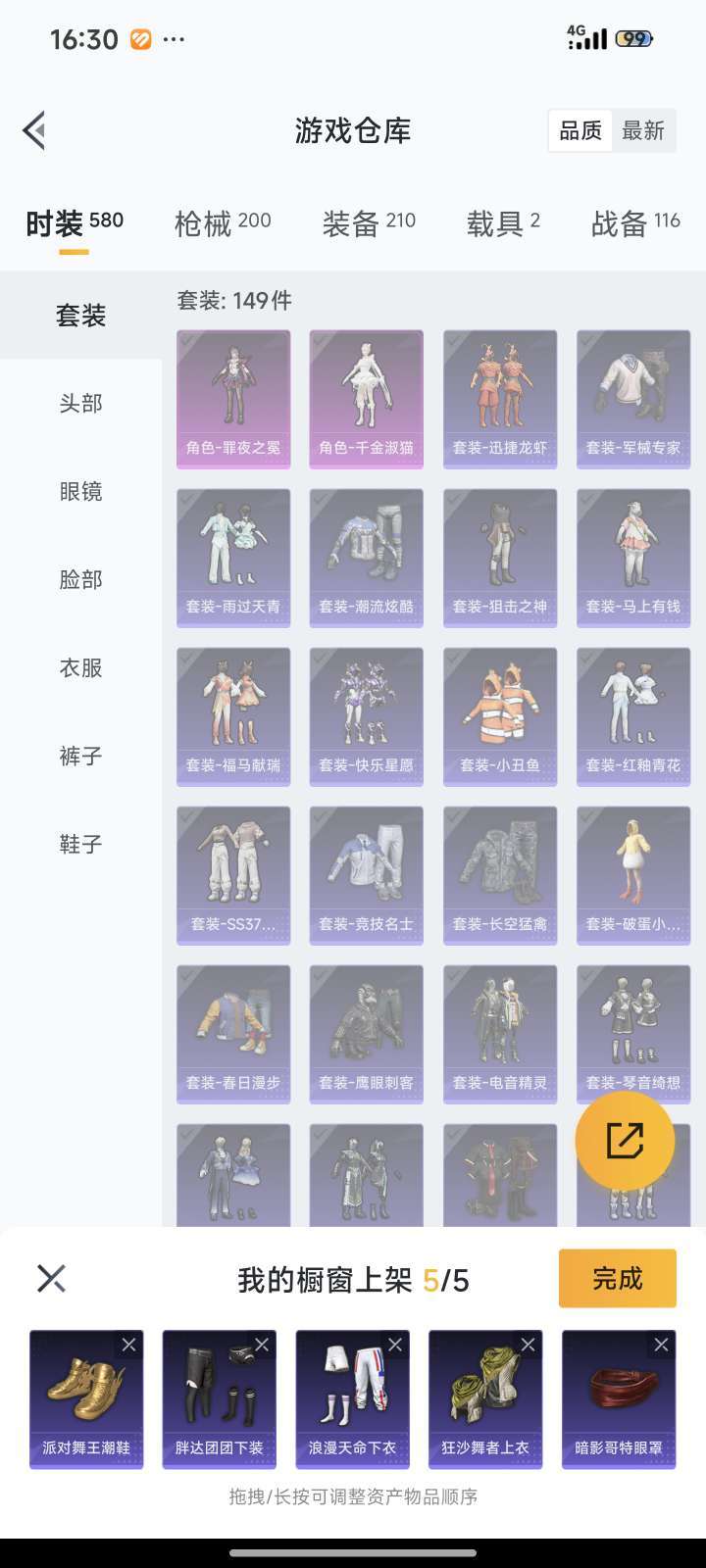Tap the orange share floating button
The height and width of the screenshot is (1568, 706).
625,1141
